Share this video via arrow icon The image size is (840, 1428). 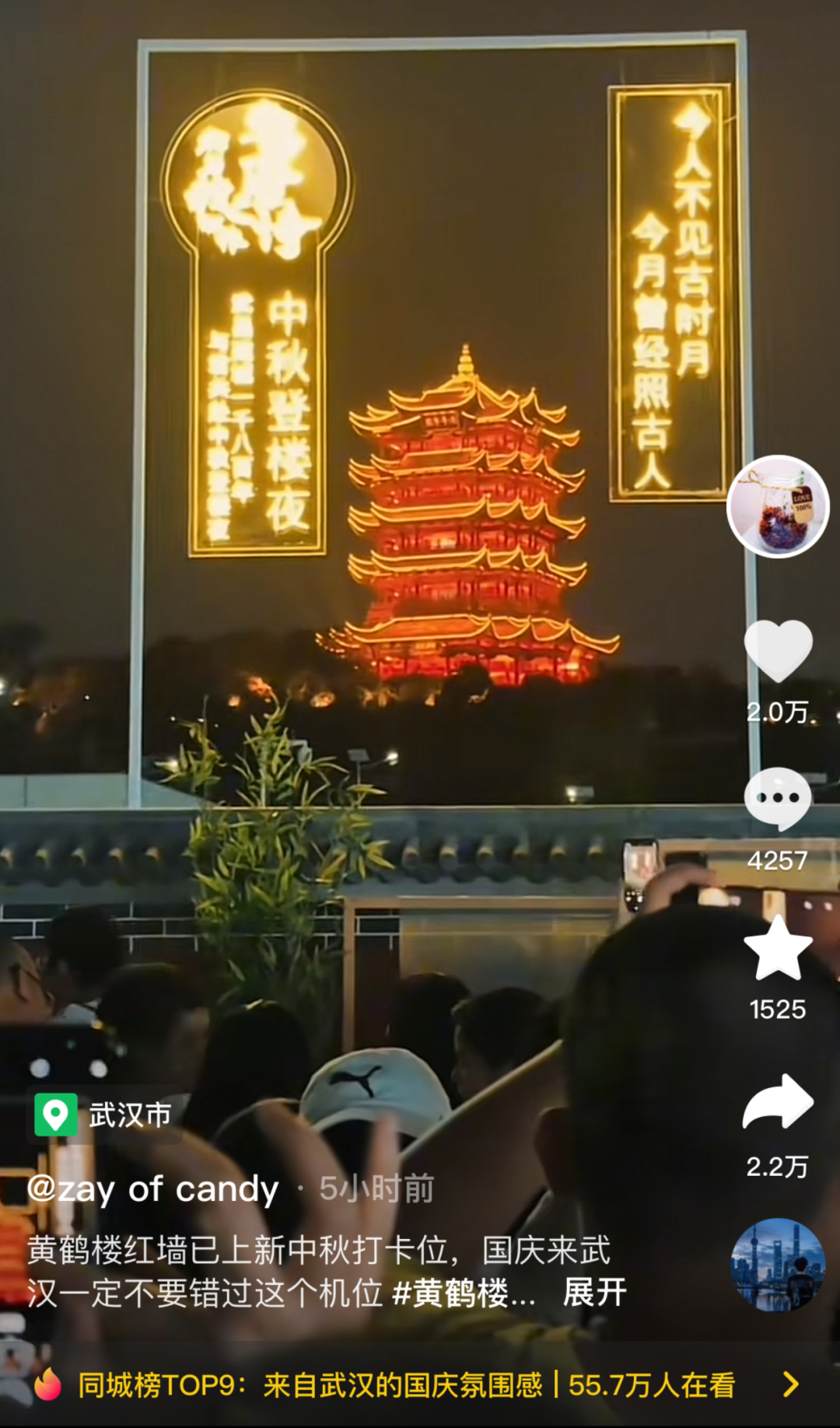coord(778,1101)
